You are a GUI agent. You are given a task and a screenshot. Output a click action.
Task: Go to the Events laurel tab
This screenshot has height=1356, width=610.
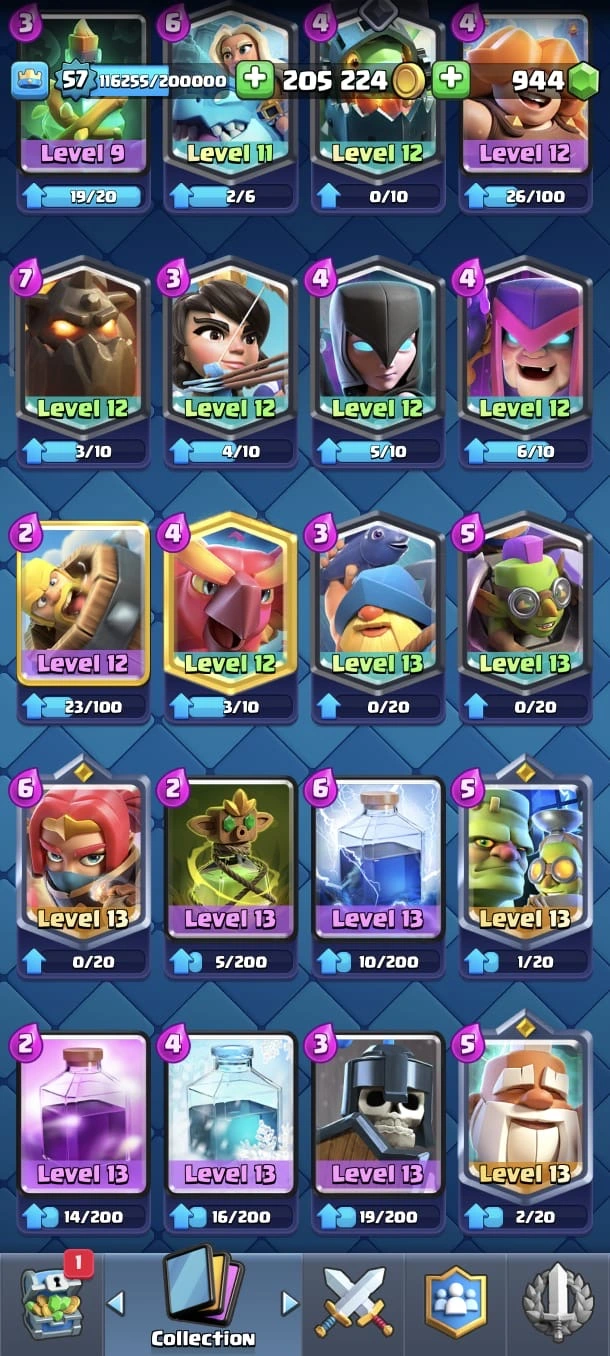(558, 1300)
